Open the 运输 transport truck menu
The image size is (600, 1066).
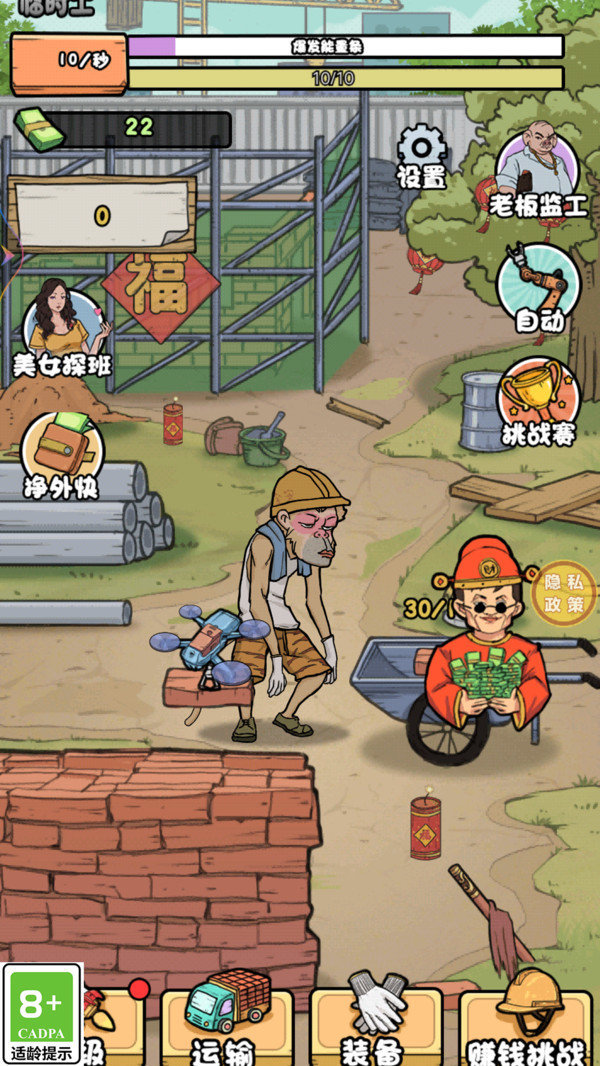pos(227,1022)
